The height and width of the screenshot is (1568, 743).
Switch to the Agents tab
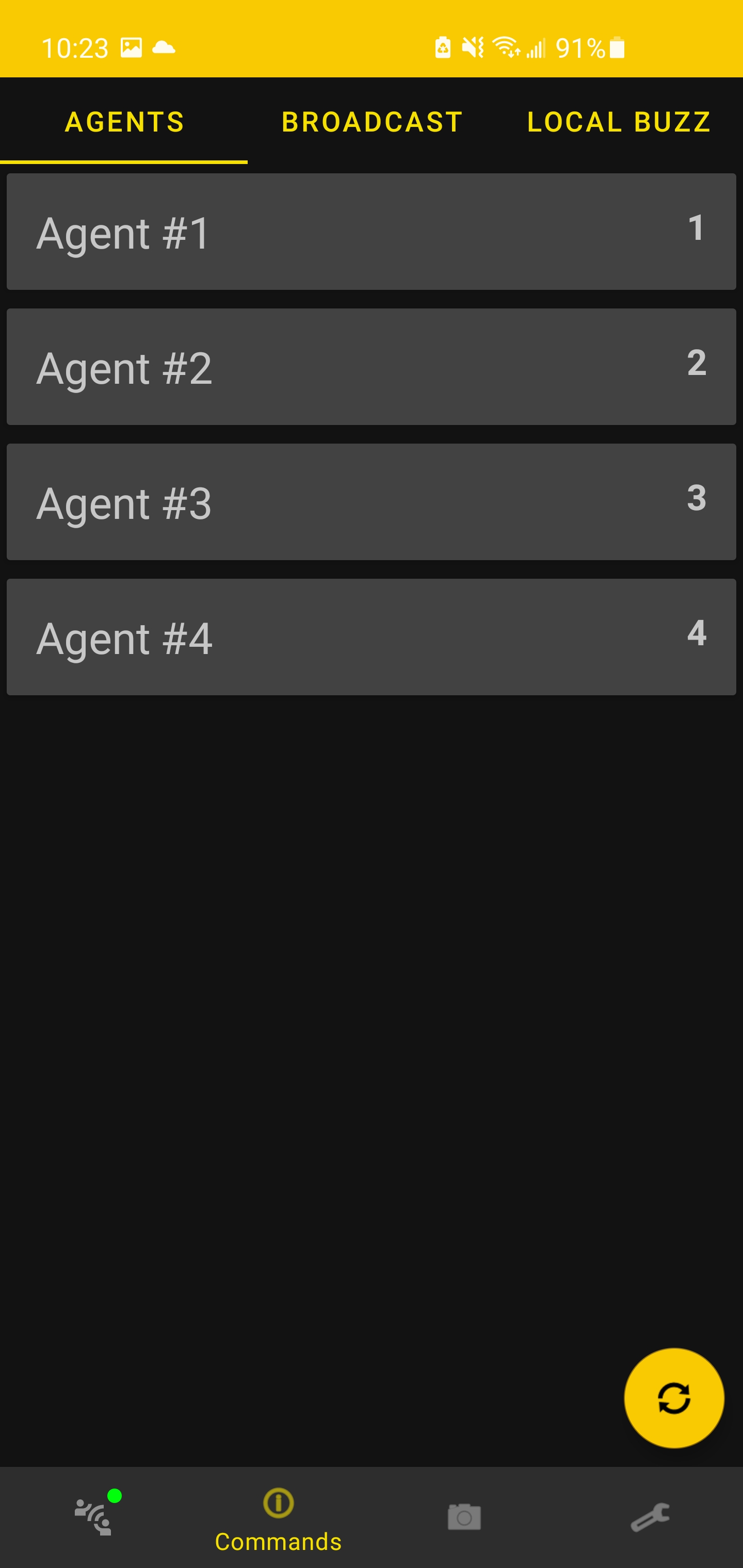pyautogui.click(x=124, y=122)
